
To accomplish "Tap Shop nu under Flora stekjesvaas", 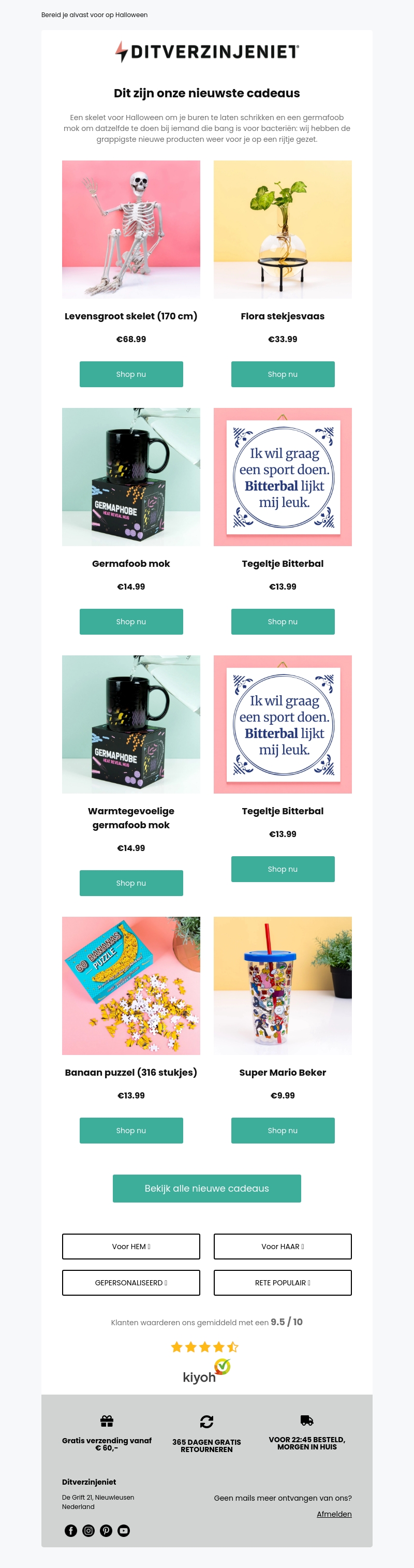I will [283, 374].
